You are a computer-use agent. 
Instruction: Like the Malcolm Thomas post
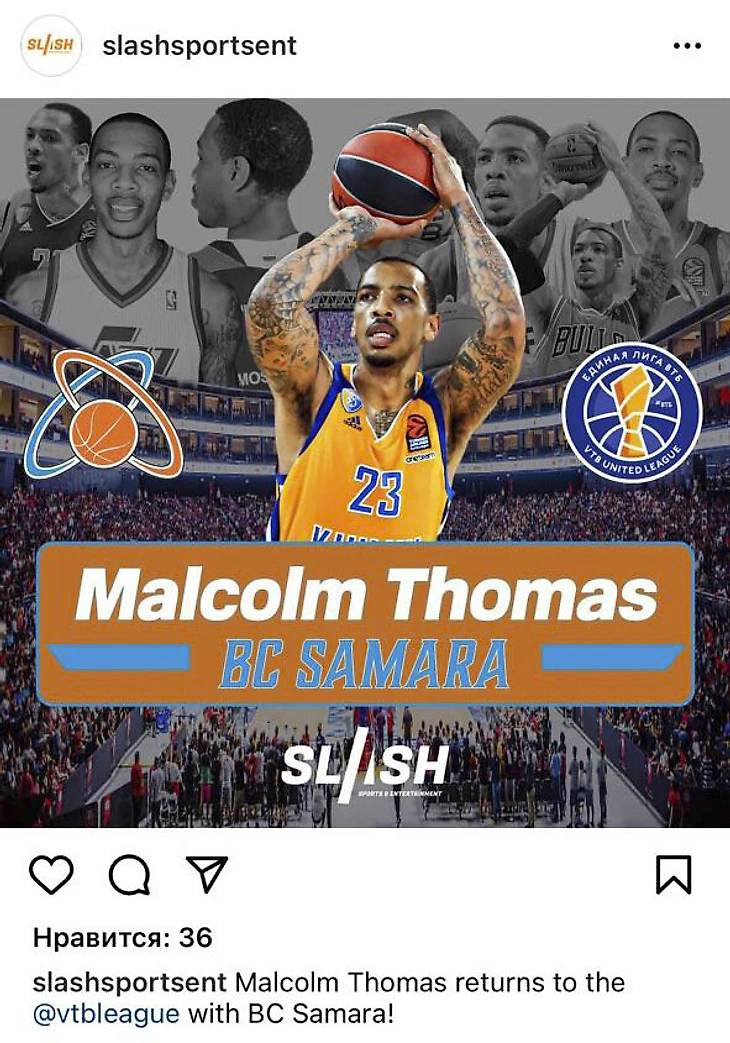[51, 875]
